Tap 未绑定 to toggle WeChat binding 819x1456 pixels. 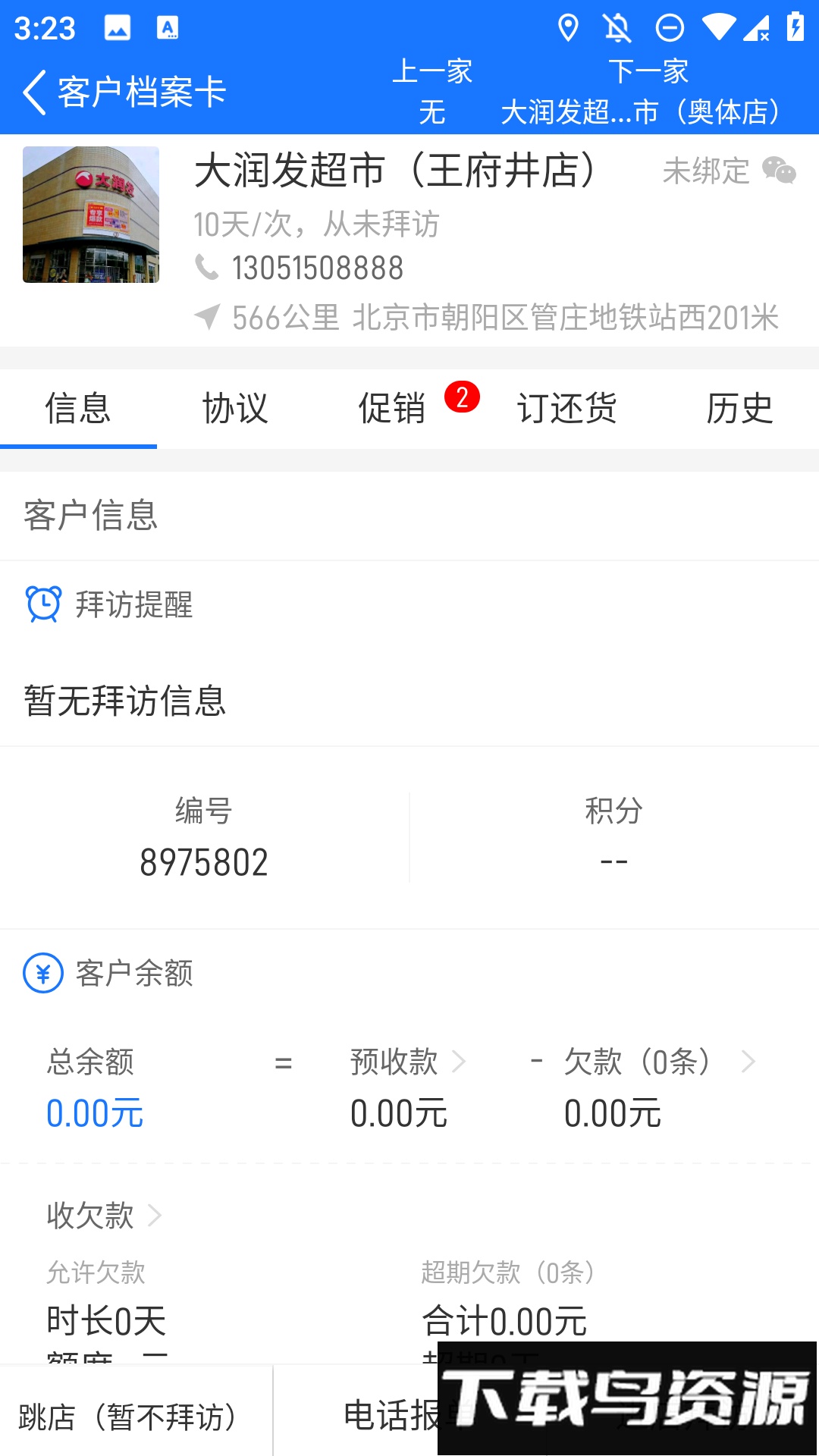coord(705,173)
